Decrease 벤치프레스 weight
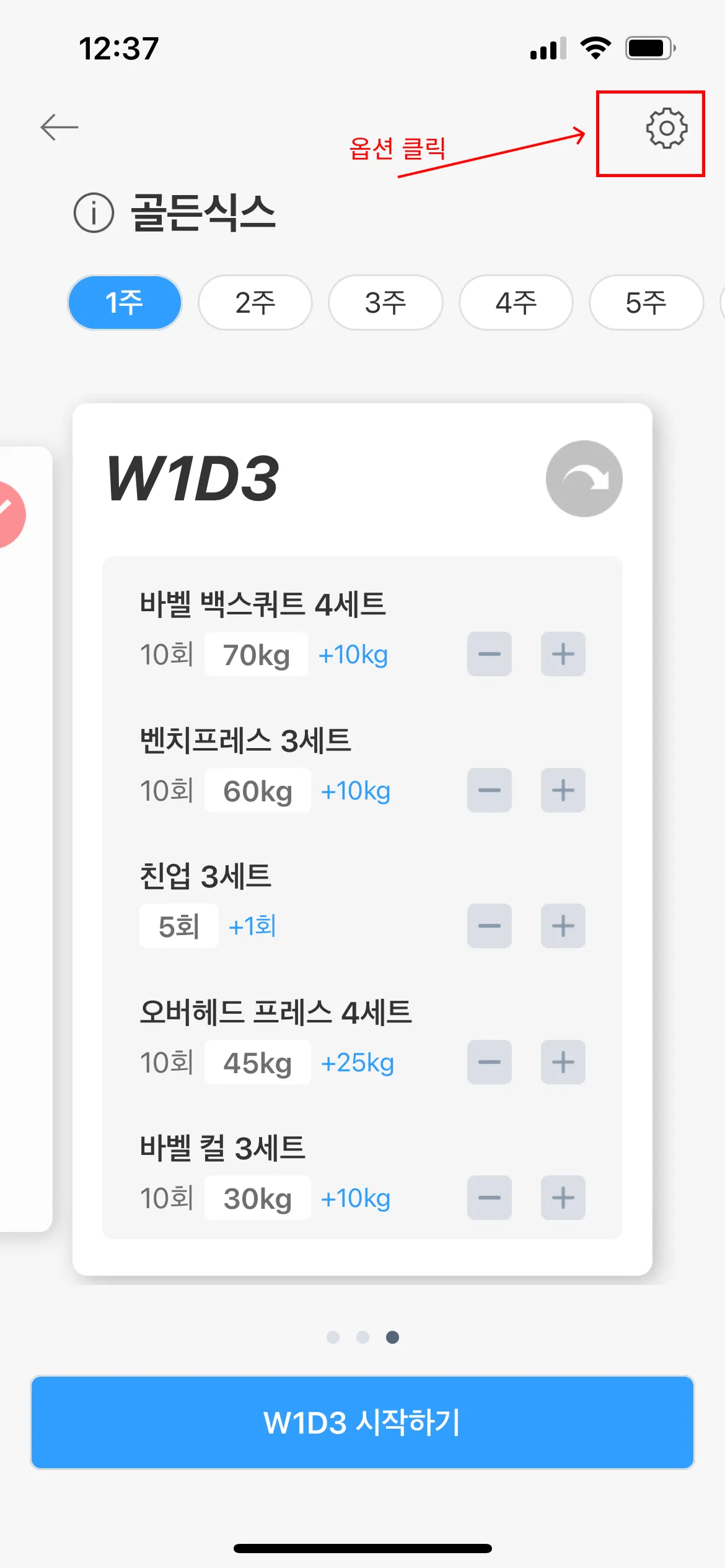This screenshot has height=1568, width=725. pyautogui.click(x=490, y=790)
